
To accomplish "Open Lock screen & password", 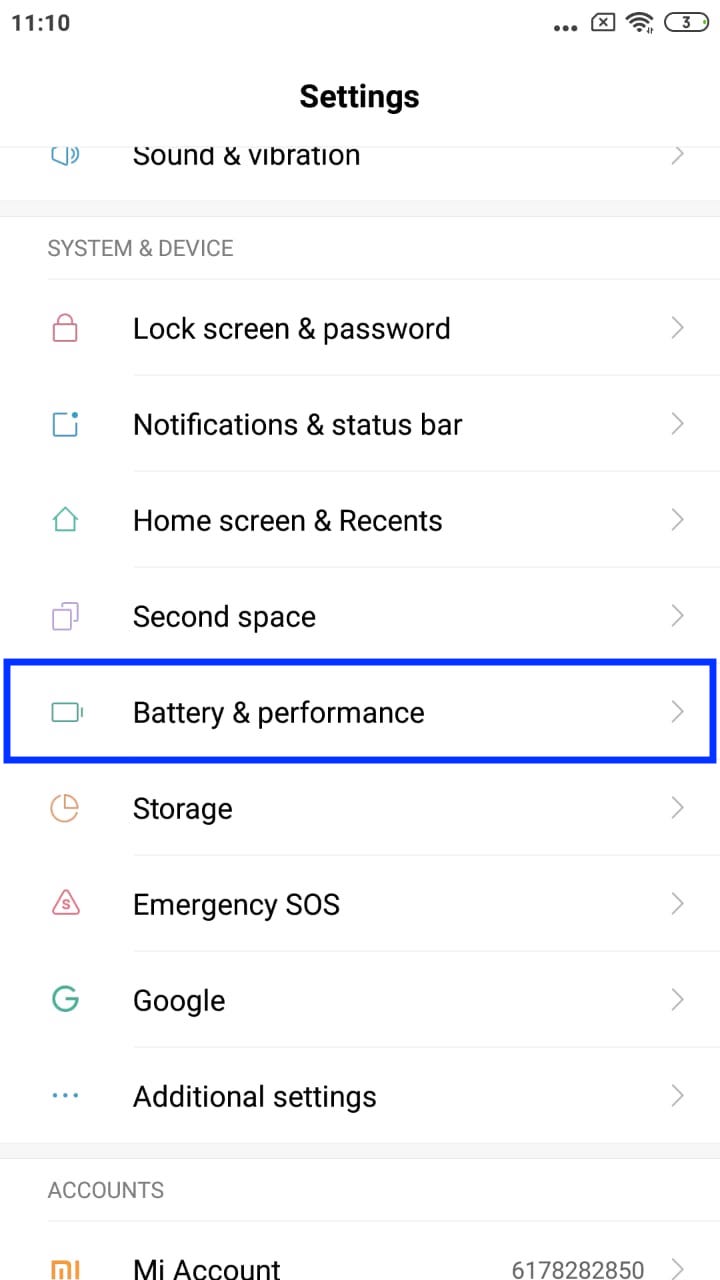I will (360, 329).
